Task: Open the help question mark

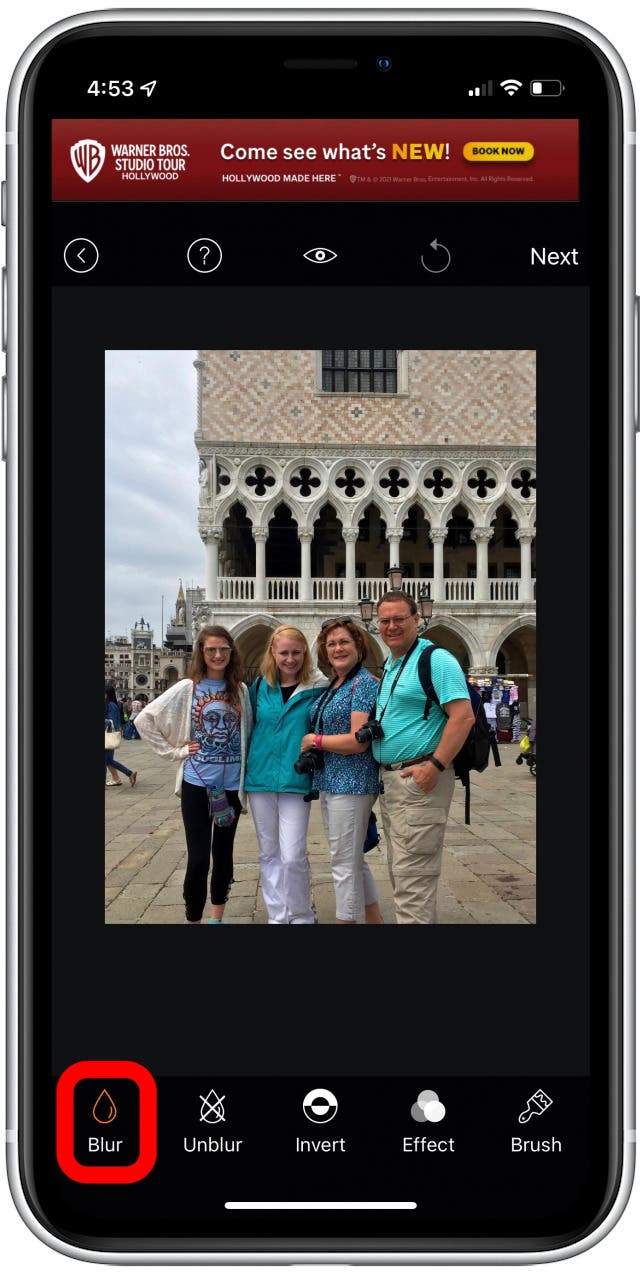Action: pyautogui.click(x=204, y=256)
